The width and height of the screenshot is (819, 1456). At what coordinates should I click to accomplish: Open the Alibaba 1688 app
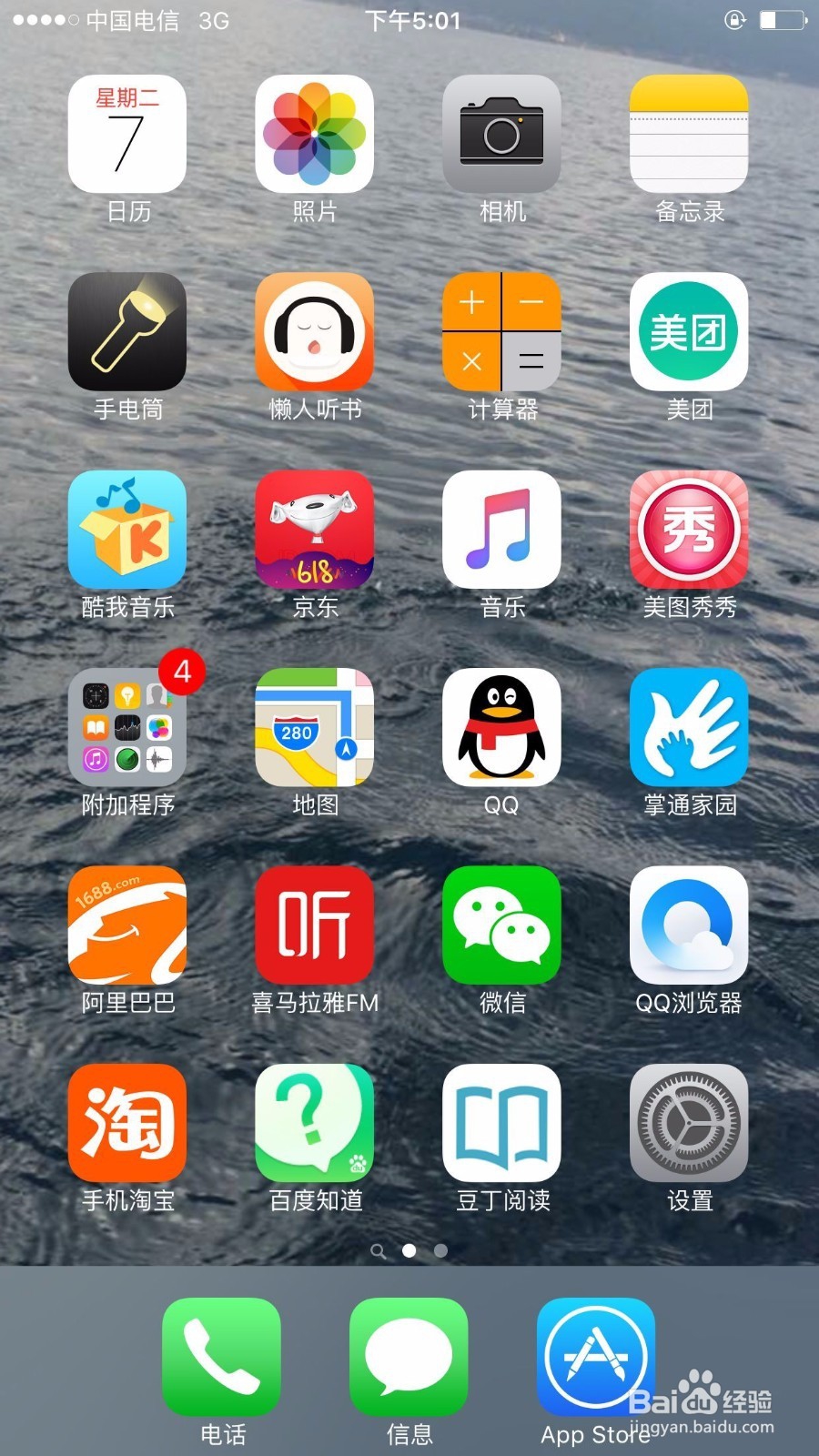point(127,924)
